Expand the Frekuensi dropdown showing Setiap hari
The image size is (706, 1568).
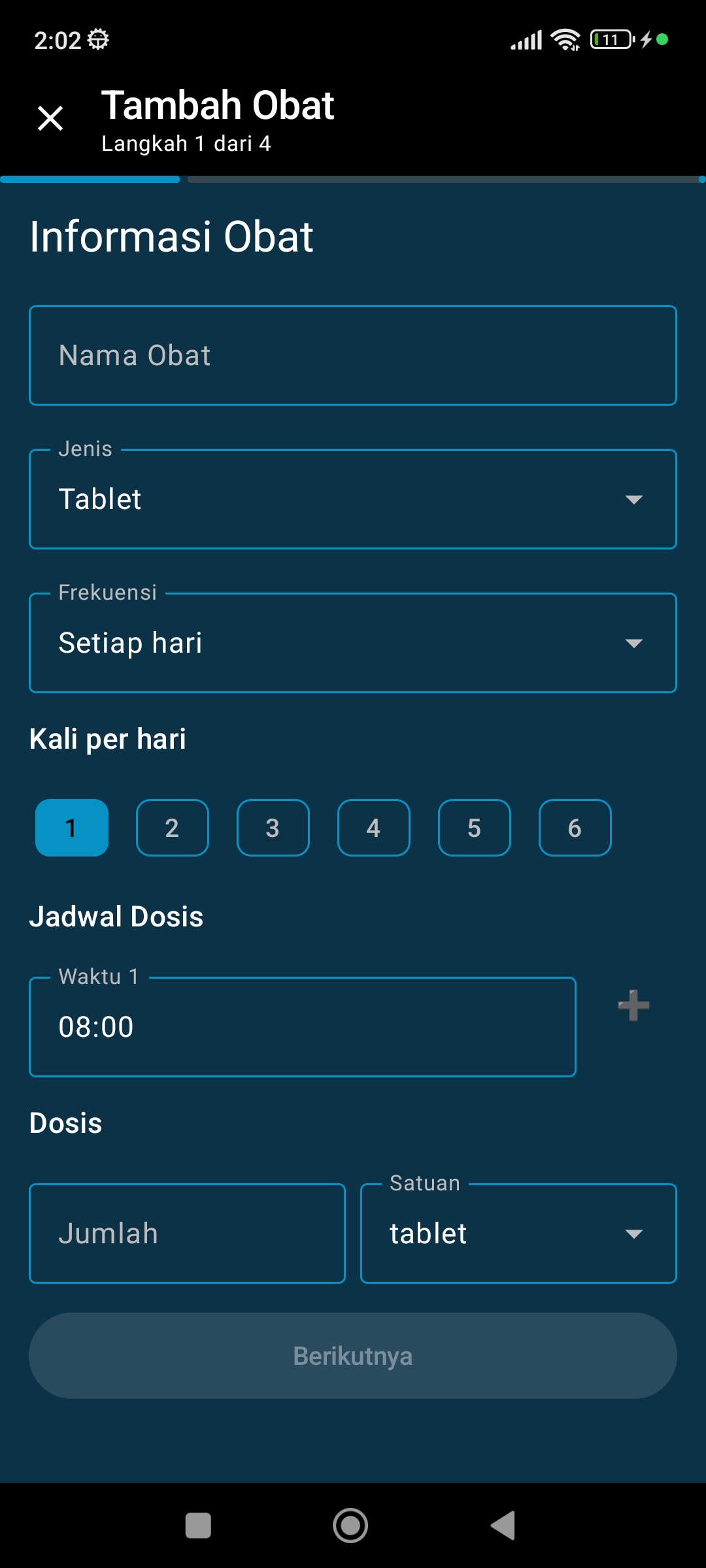(353, 642)
